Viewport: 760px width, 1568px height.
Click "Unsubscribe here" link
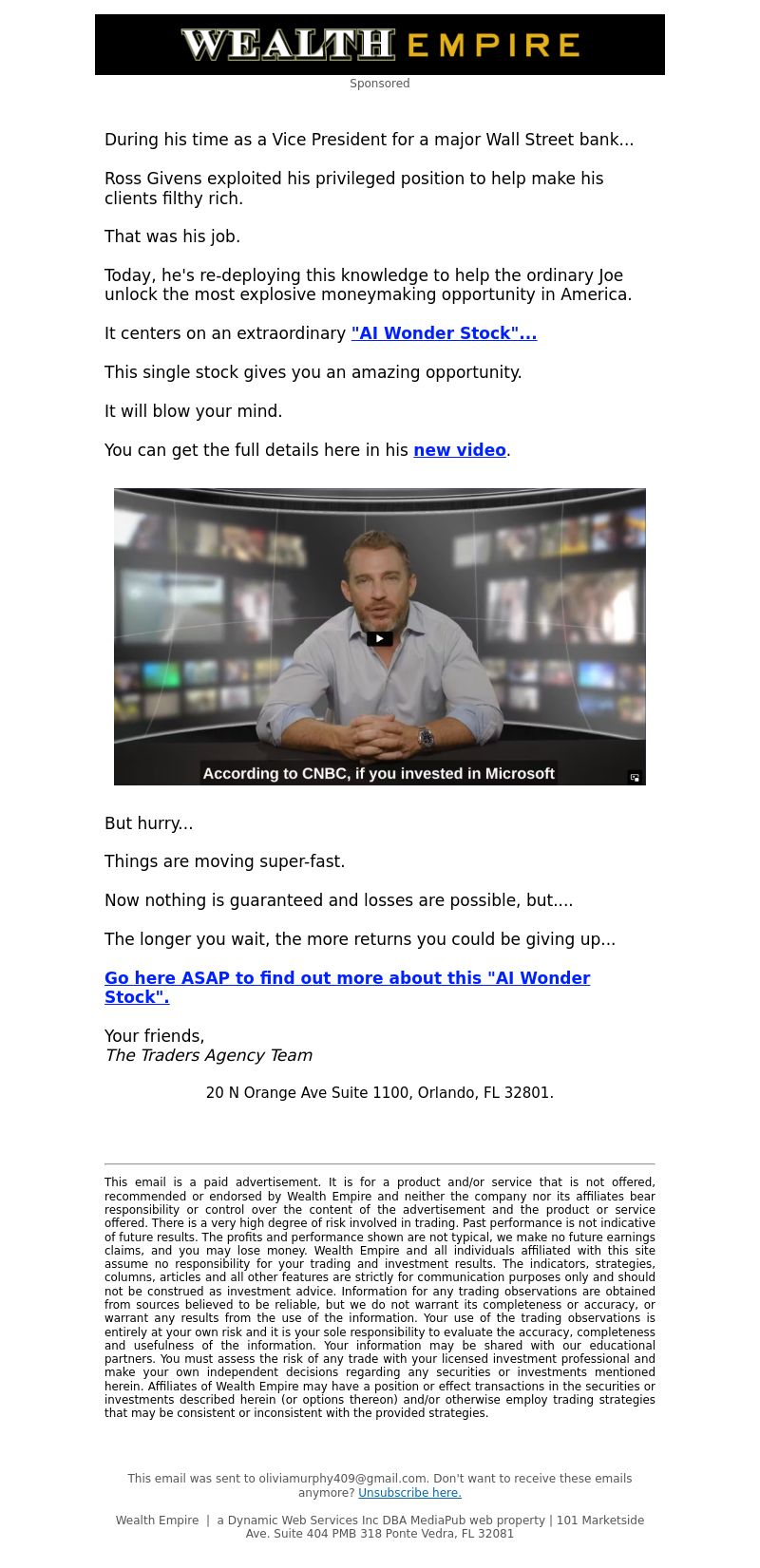(x=409, y=1493)
